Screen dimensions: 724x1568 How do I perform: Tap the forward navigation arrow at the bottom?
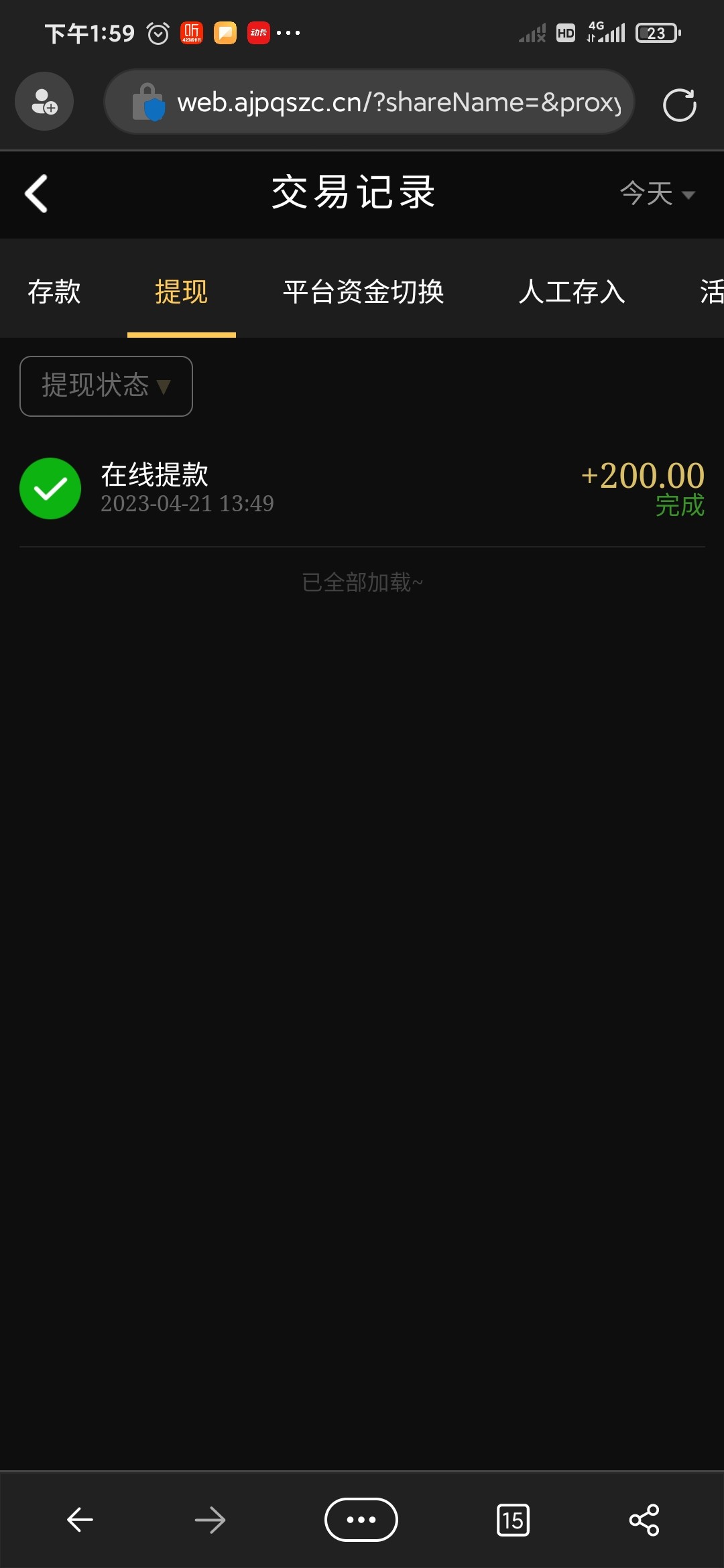click(x=209, y=1519)
